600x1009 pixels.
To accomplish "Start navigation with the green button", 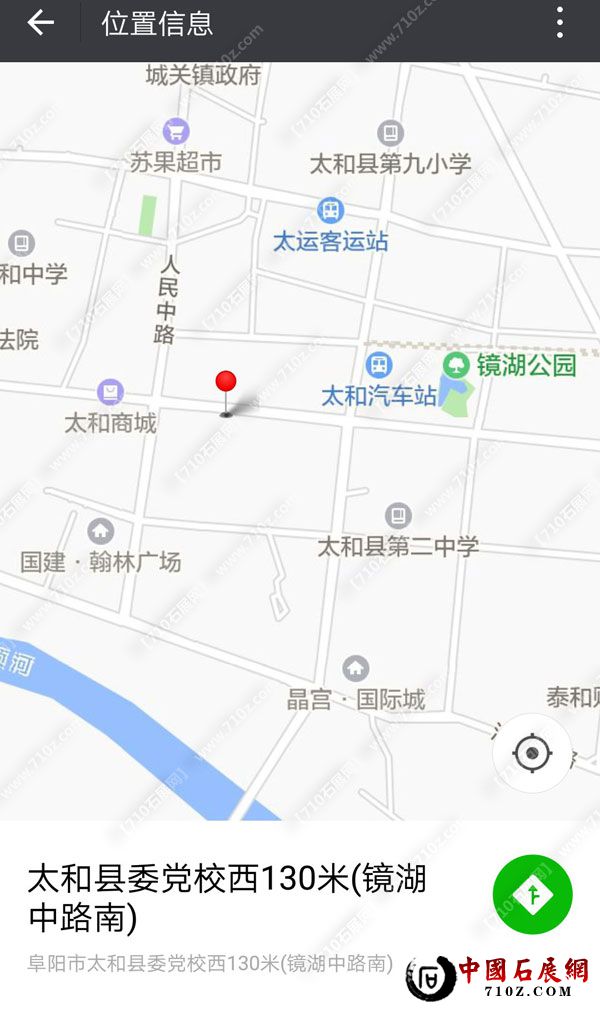I will click(533, 894).
